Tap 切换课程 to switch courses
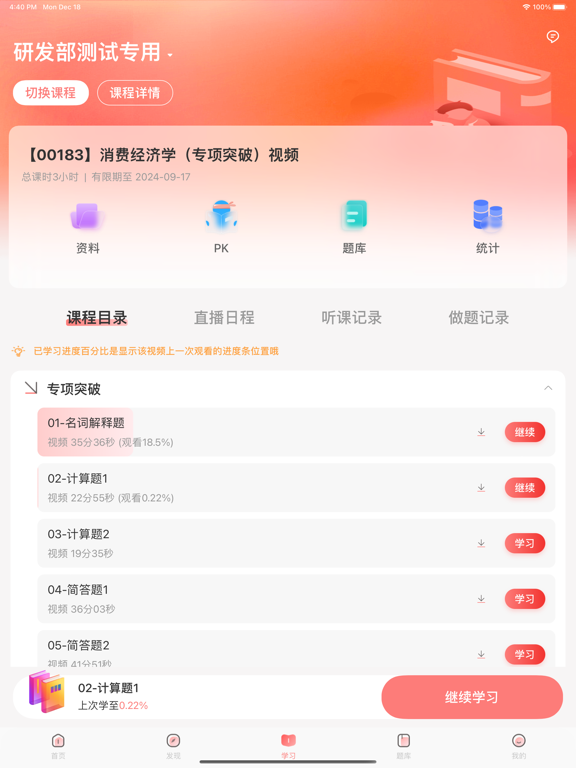This screenshot has height=768, width=576. [x=50, y=93]
